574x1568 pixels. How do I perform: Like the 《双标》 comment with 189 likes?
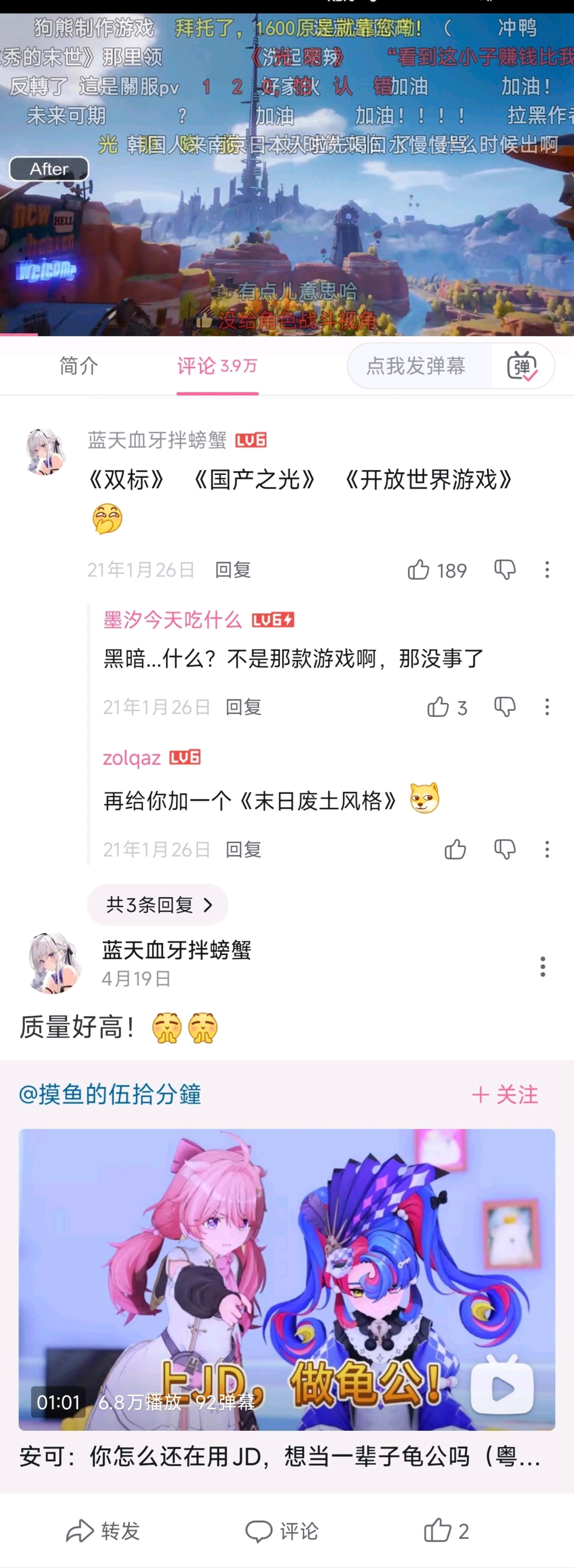point(419,570)
